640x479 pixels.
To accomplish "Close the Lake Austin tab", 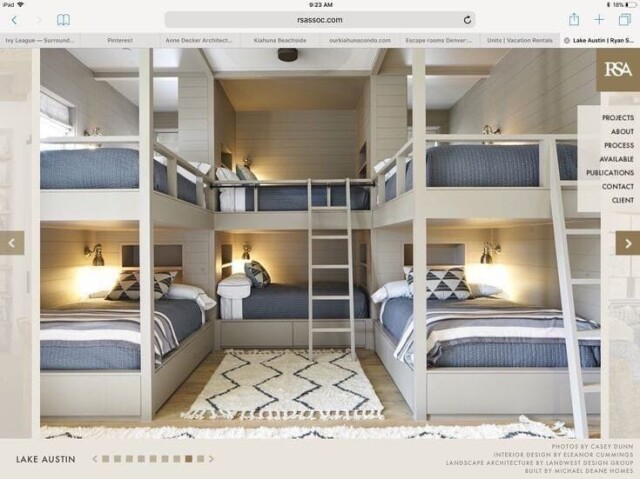I will pyautogui.click(x=567, y=41).
